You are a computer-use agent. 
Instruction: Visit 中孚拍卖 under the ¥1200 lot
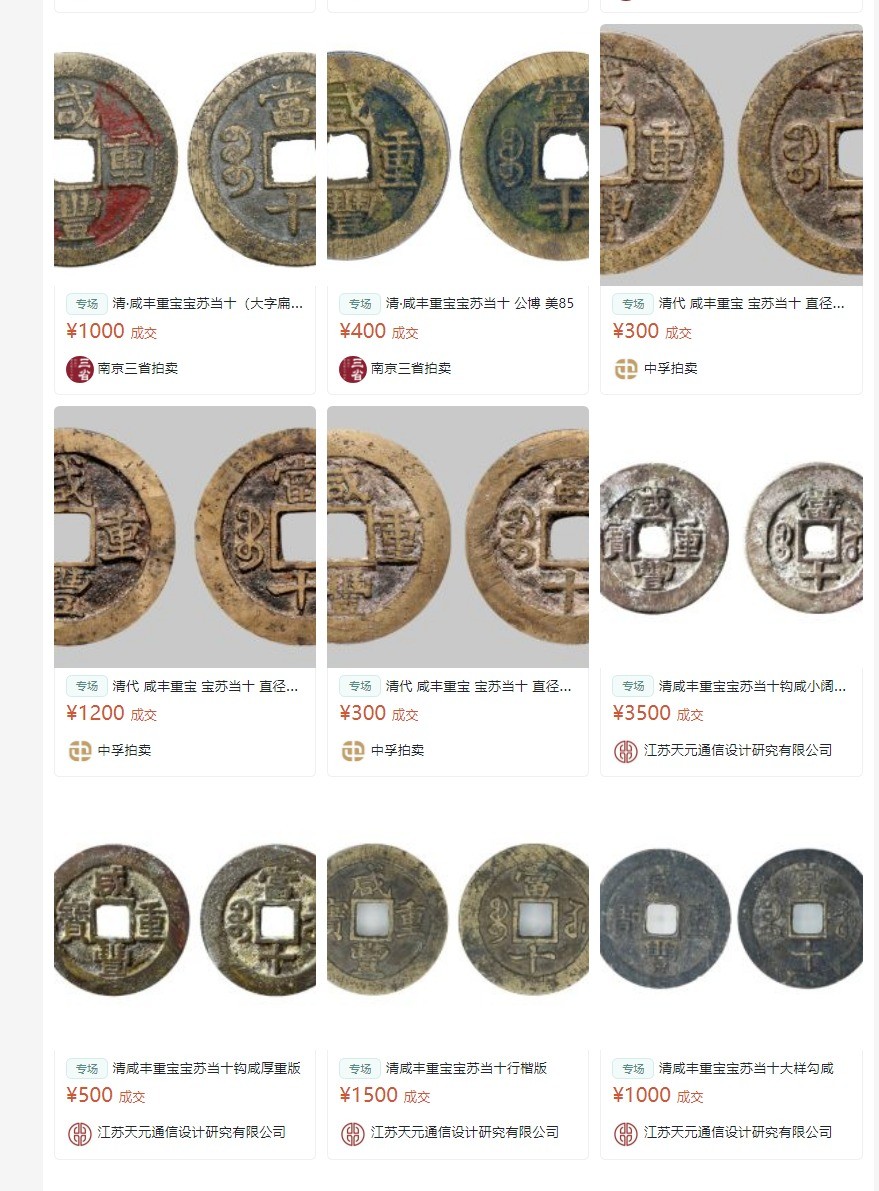[124, 750]
